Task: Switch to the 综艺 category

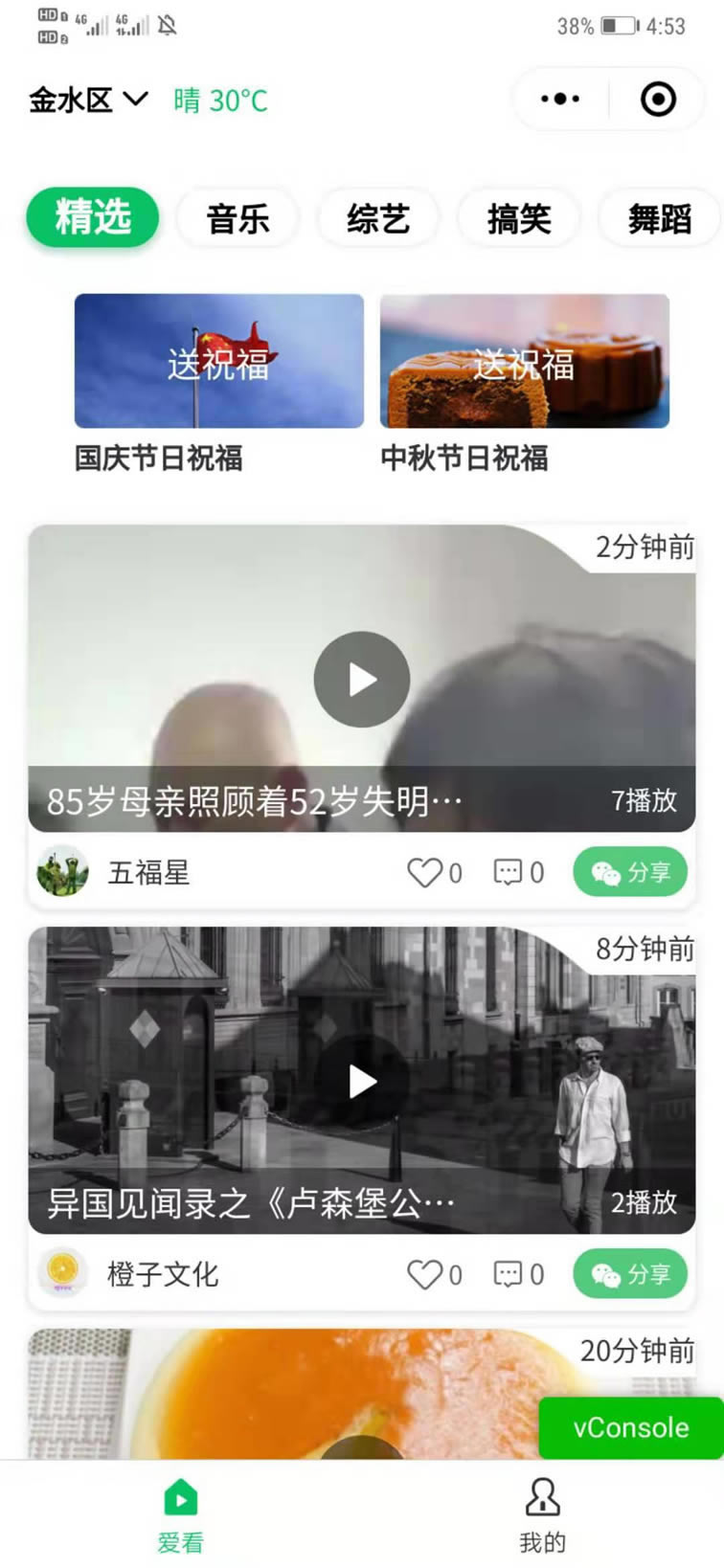Action: pos(378,219)
